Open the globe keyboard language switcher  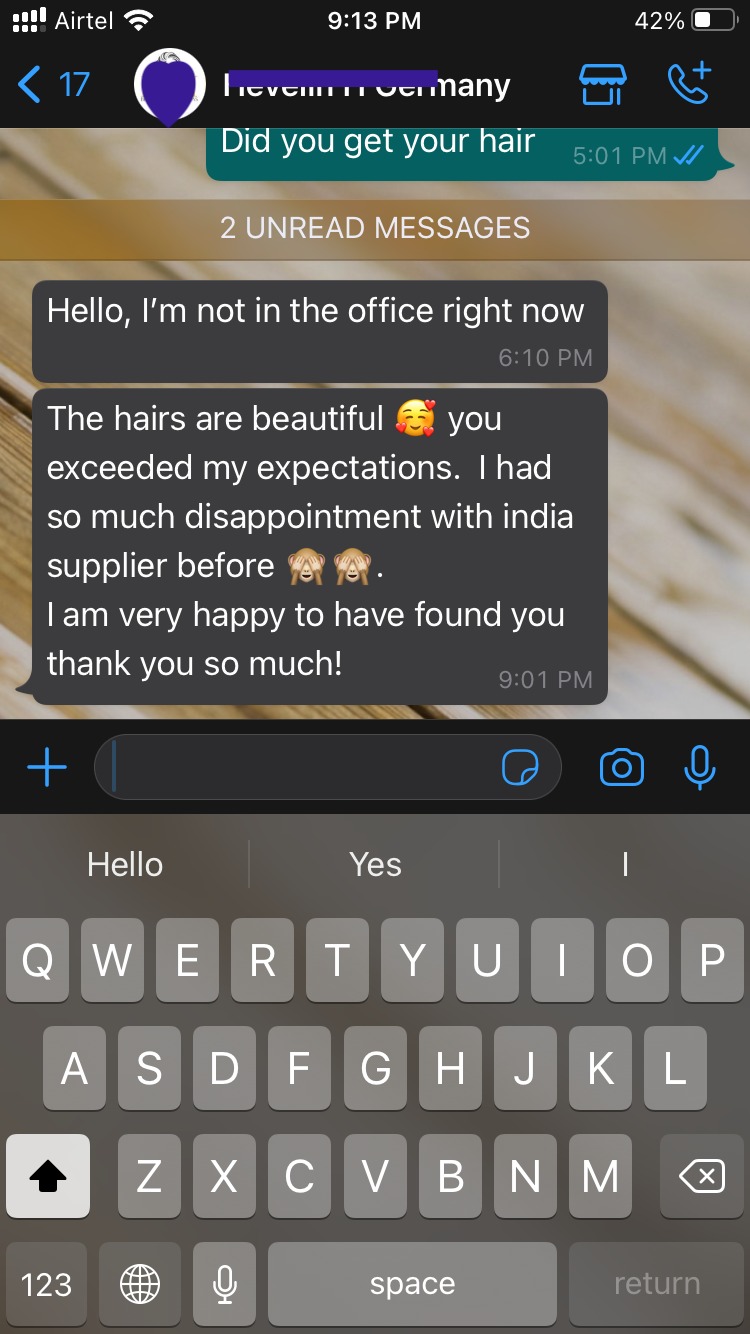139,1284
